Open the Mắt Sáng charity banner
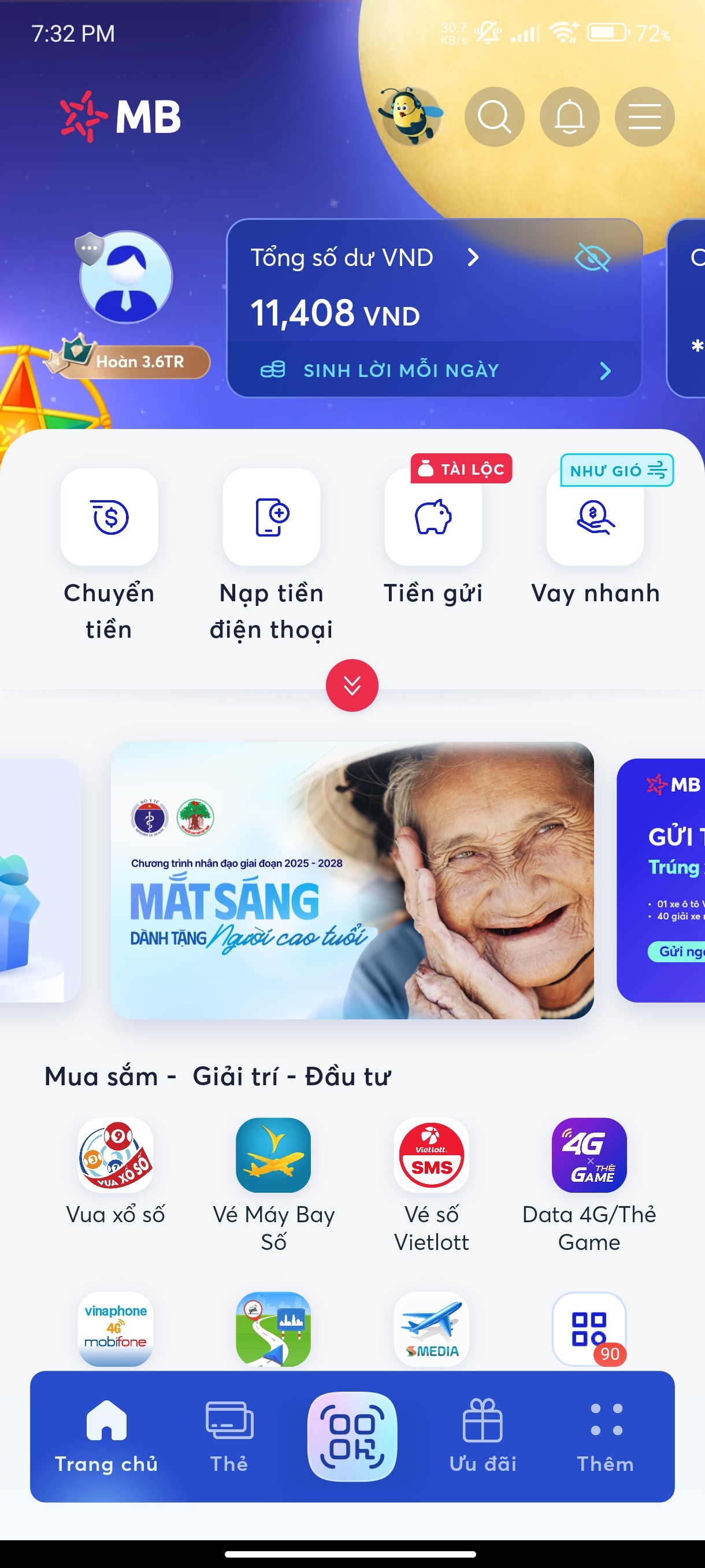The image size is (705, 1568). pyautogui.click(x=351, y=880)
